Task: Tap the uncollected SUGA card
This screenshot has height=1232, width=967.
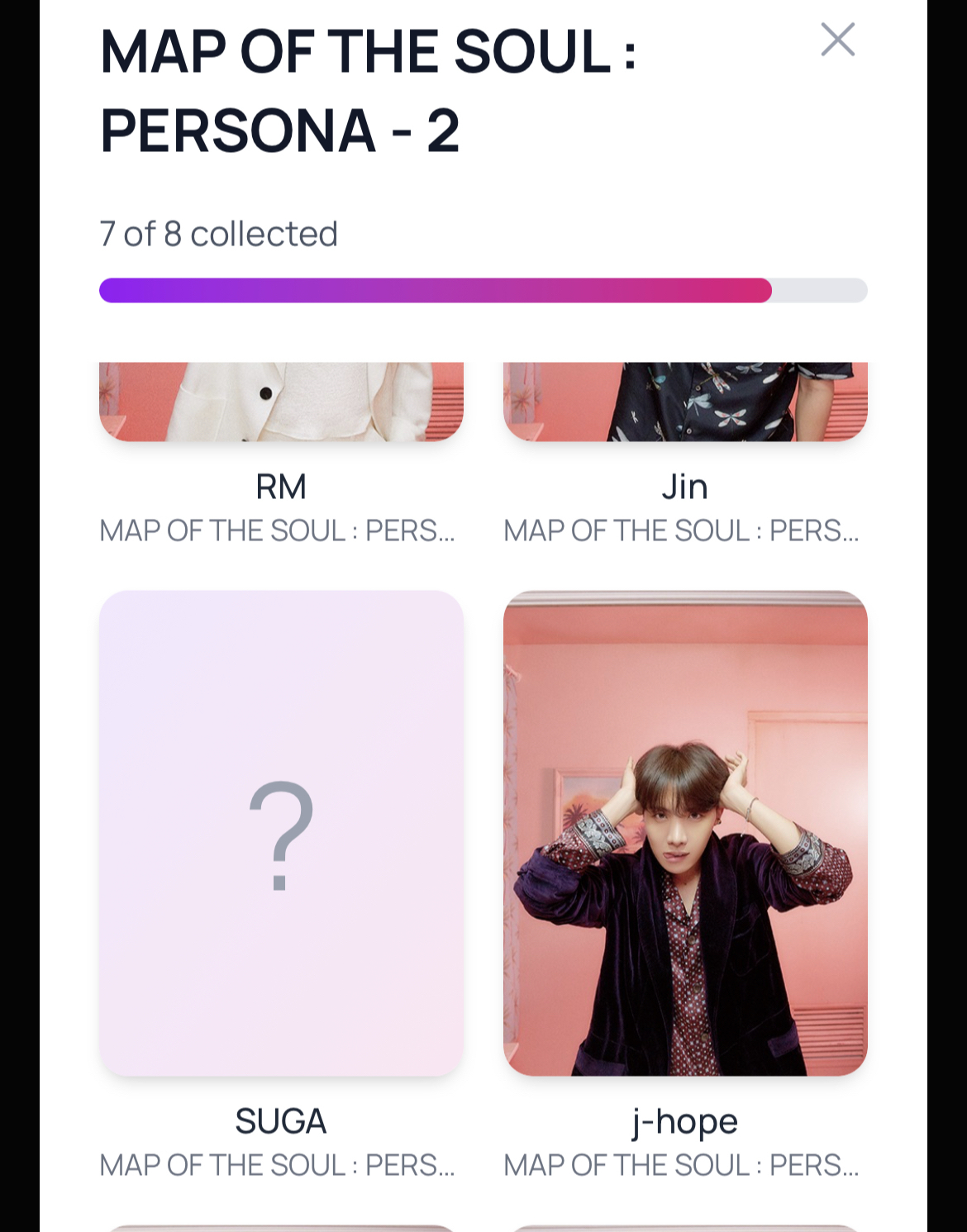Action: 281,833
